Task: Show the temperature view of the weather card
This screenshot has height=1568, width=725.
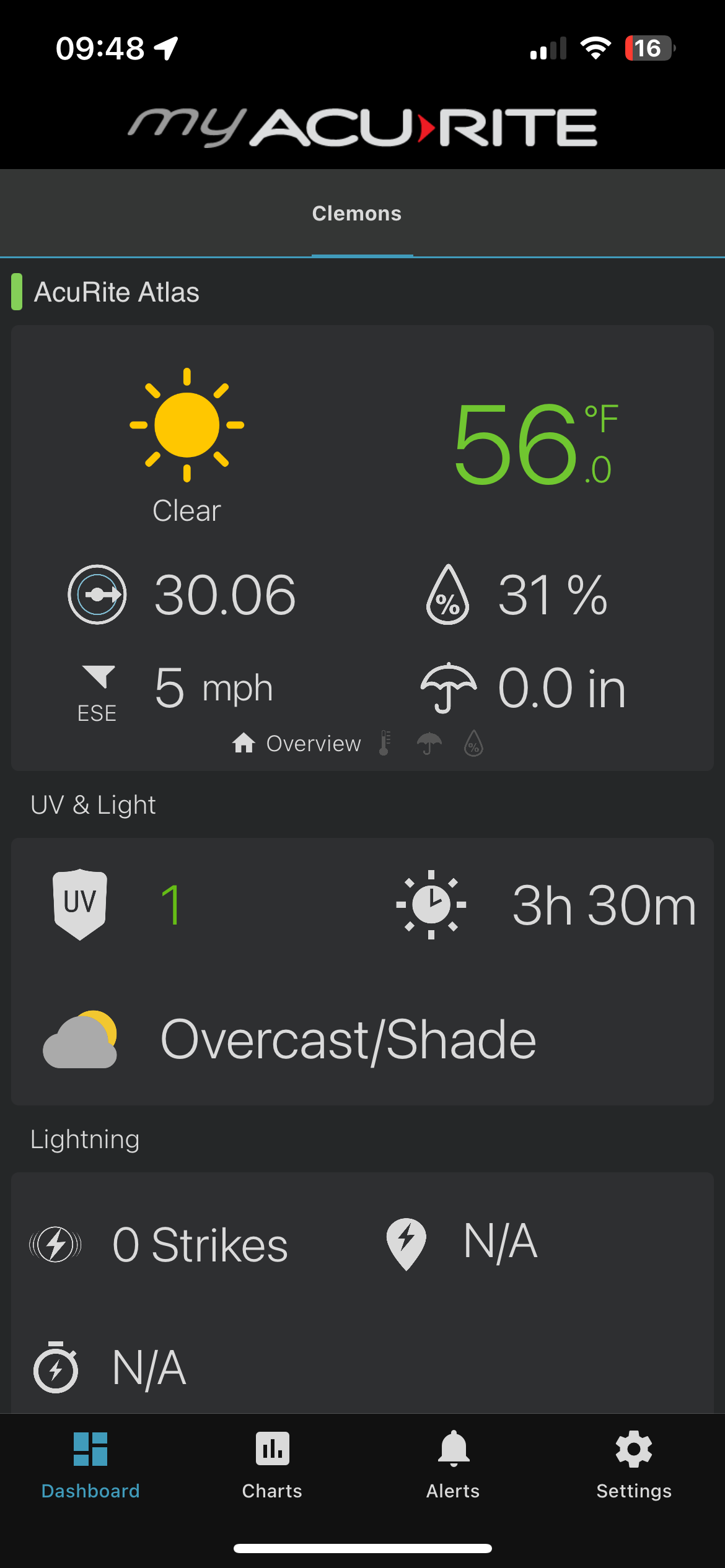Action: pyautogui.click(x=385, y=743)
